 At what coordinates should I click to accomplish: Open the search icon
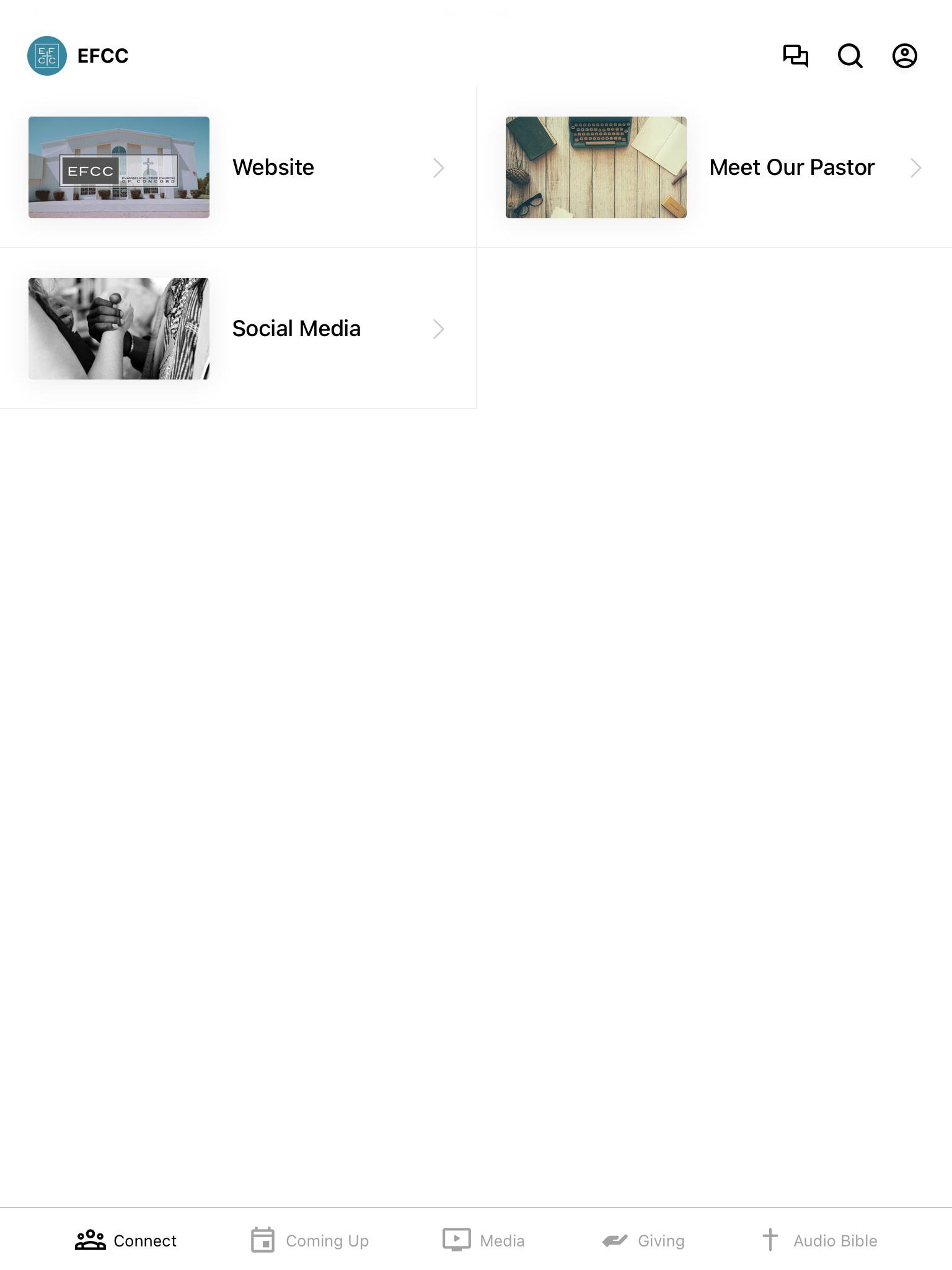[850, 56]
